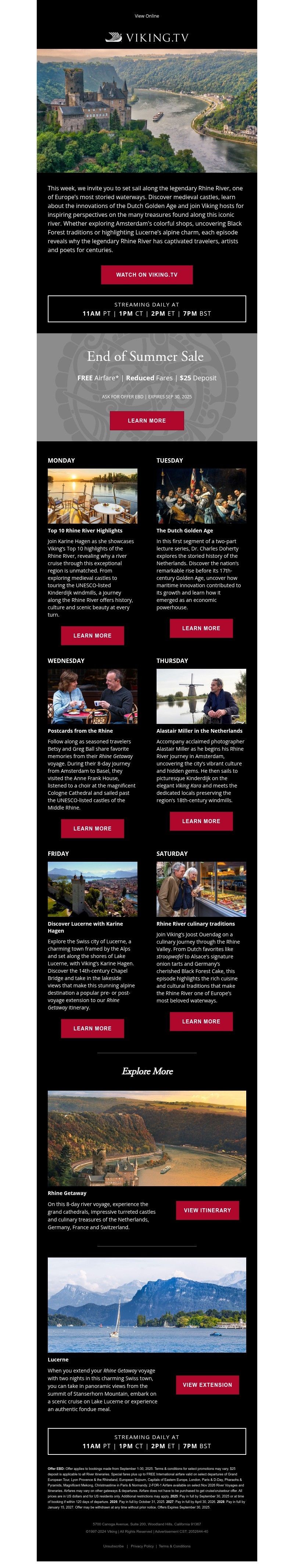Screen dimensions: 294x1568
Task: Open the Privacy Policy link
Action: pos(143,1546)
